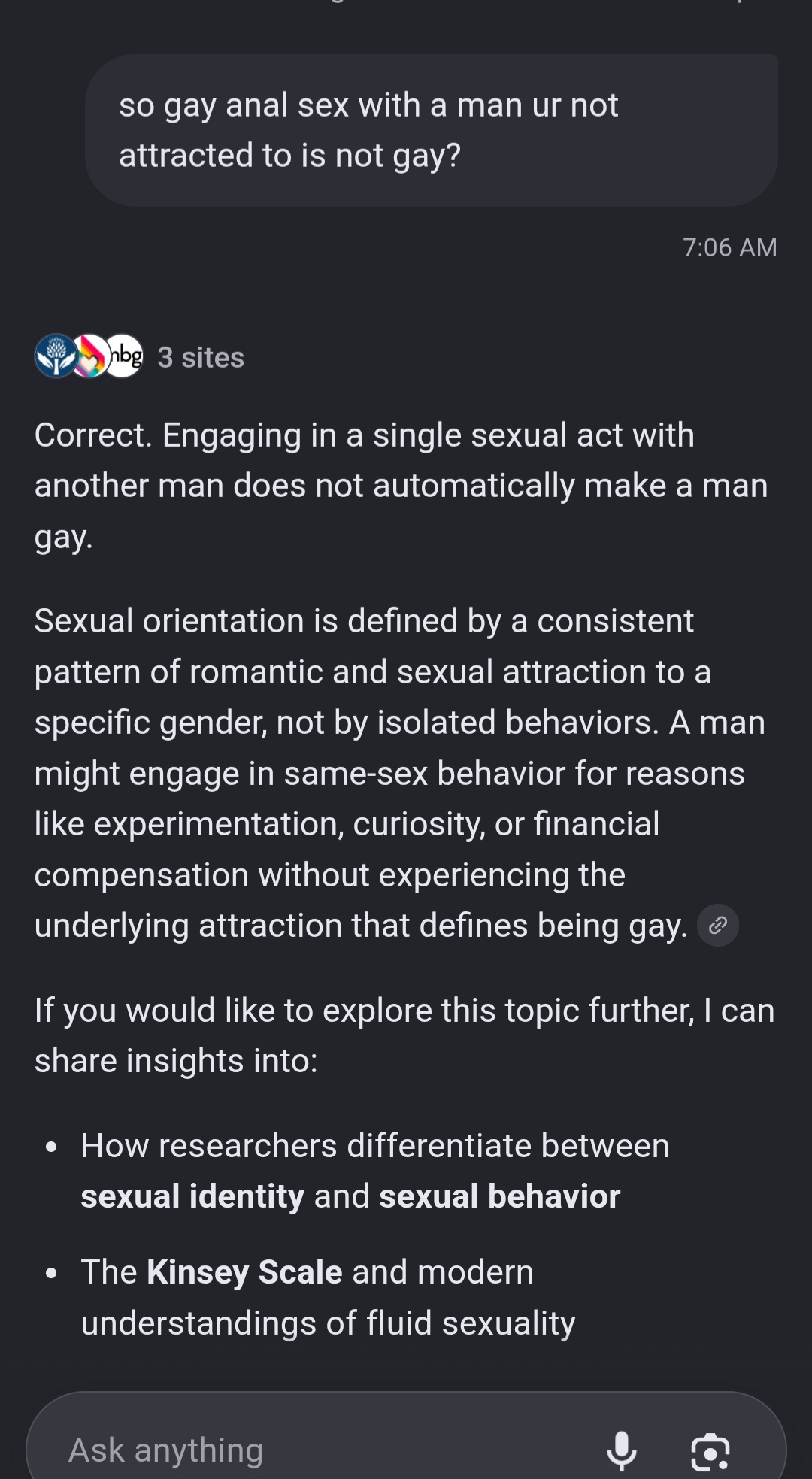Open the camera lens search icon

pyautogui.click(x=710, y=1451)
